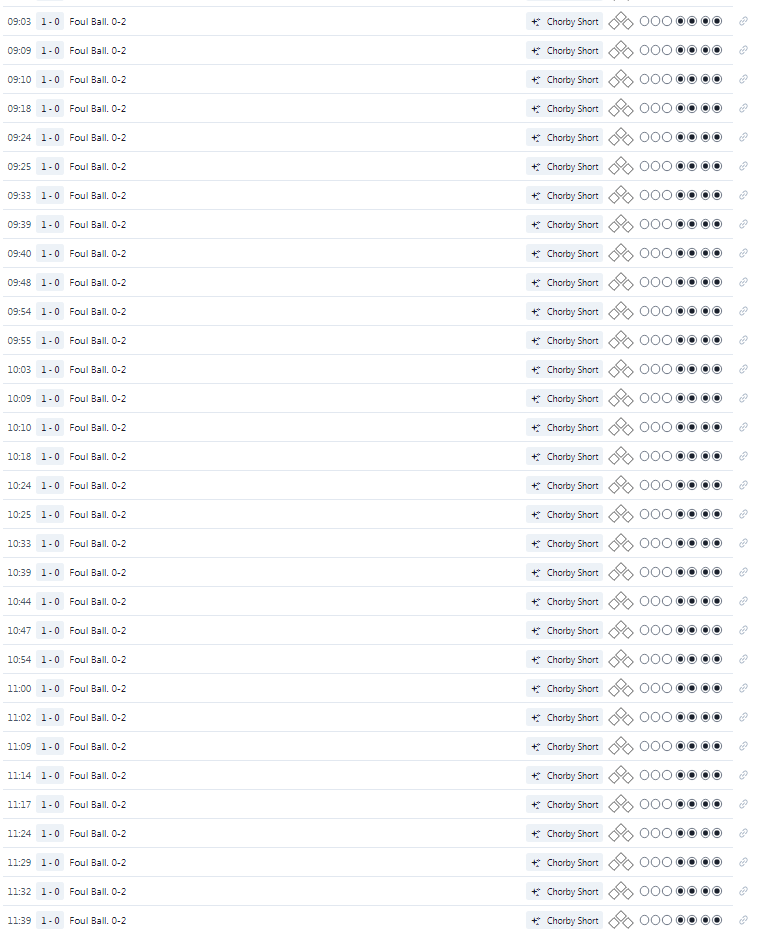Copy the permalink for the 09:03 event
This screenshot has height=934, width=766.
(x=743, y=21)
